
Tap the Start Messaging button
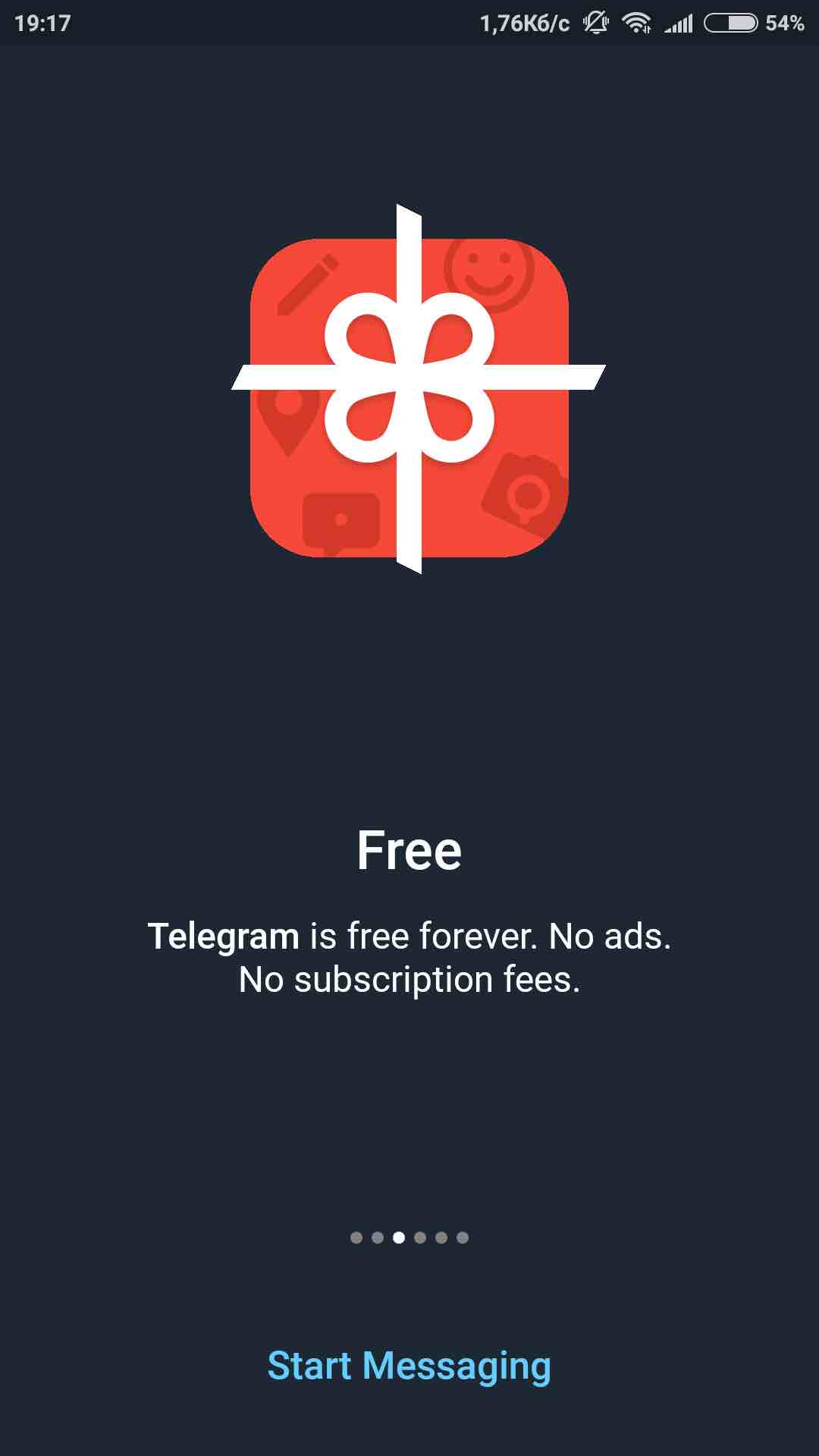pyautogui.click(x=409, y=1366)
